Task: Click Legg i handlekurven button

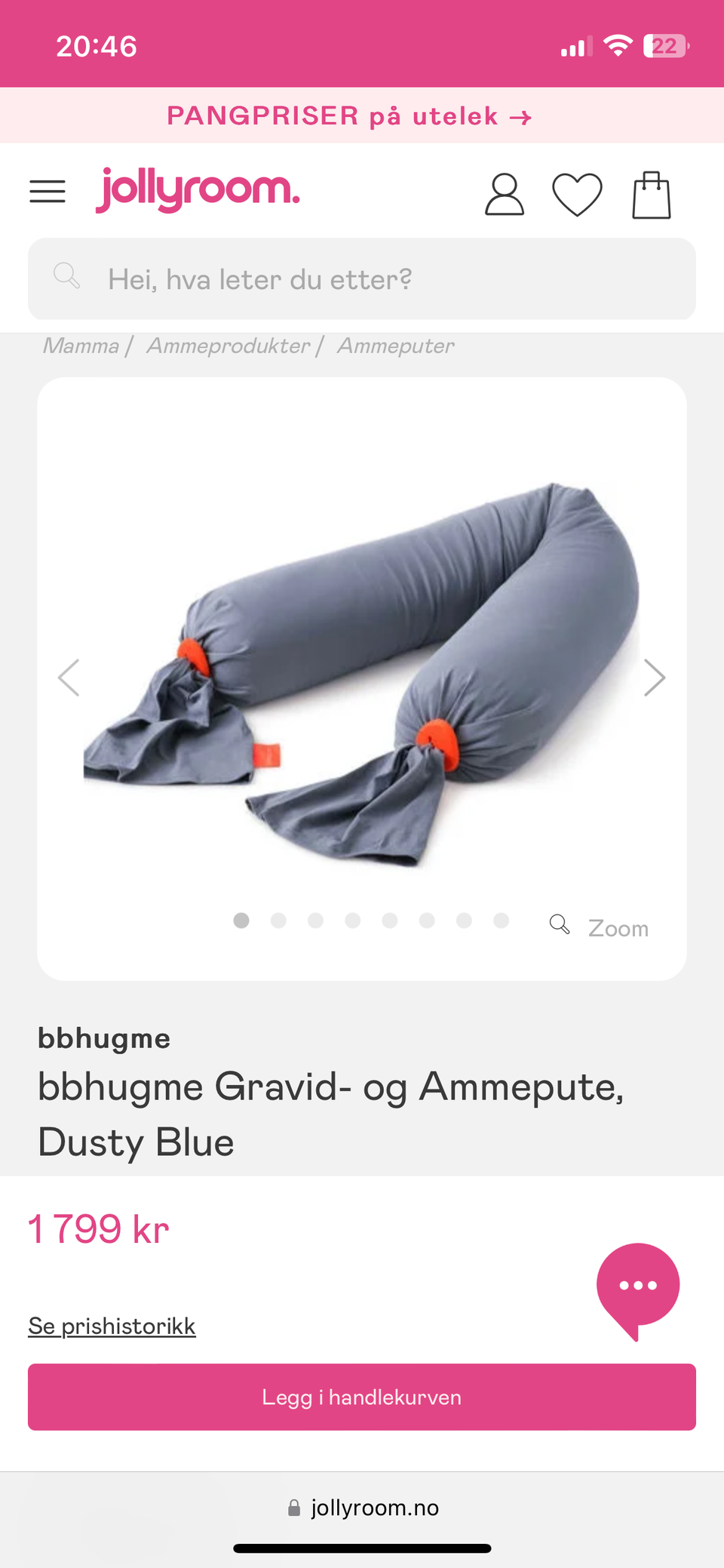Action: tap(362, 1397)
